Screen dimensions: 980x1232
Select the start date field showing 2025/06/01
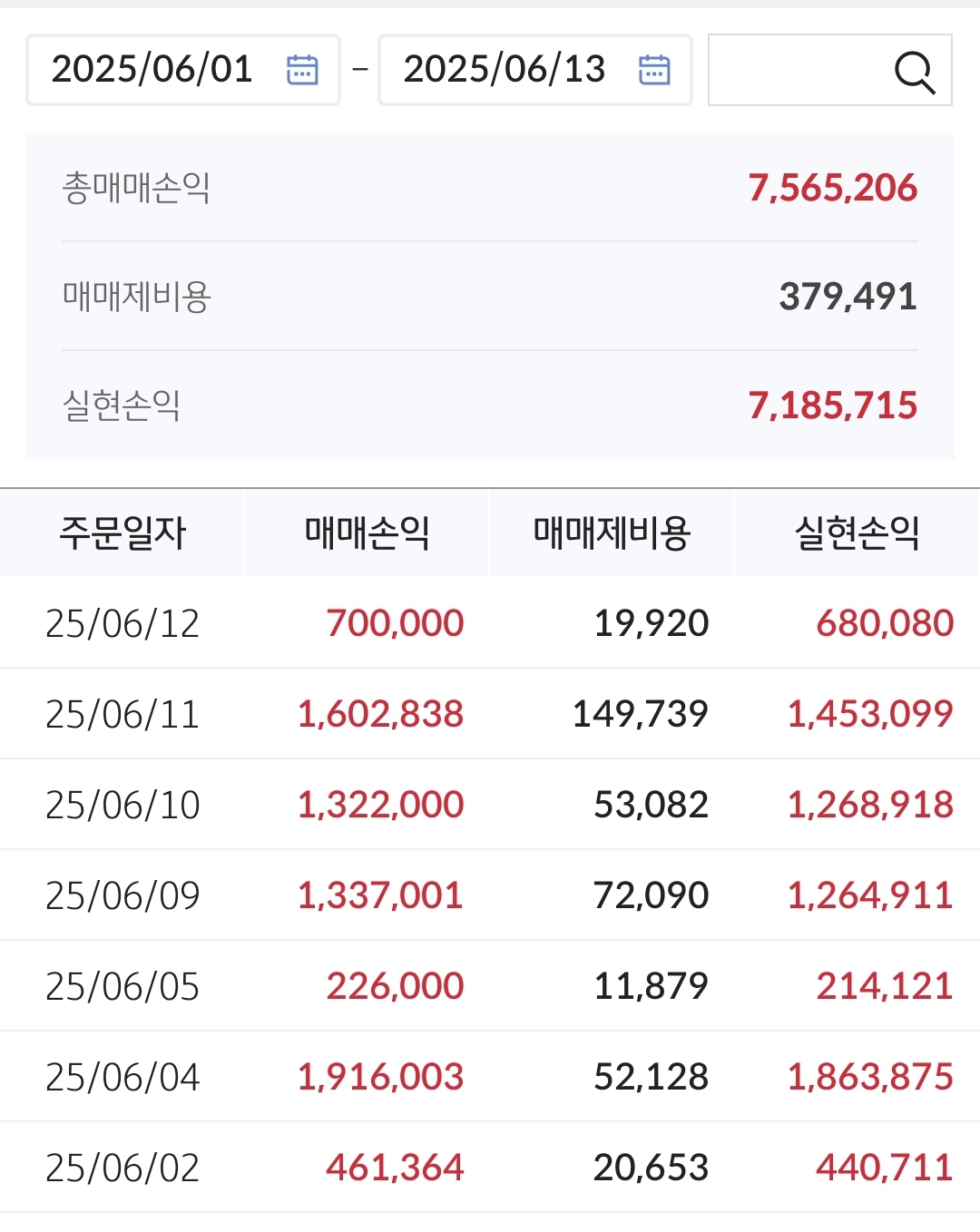(x=154, y=69)
